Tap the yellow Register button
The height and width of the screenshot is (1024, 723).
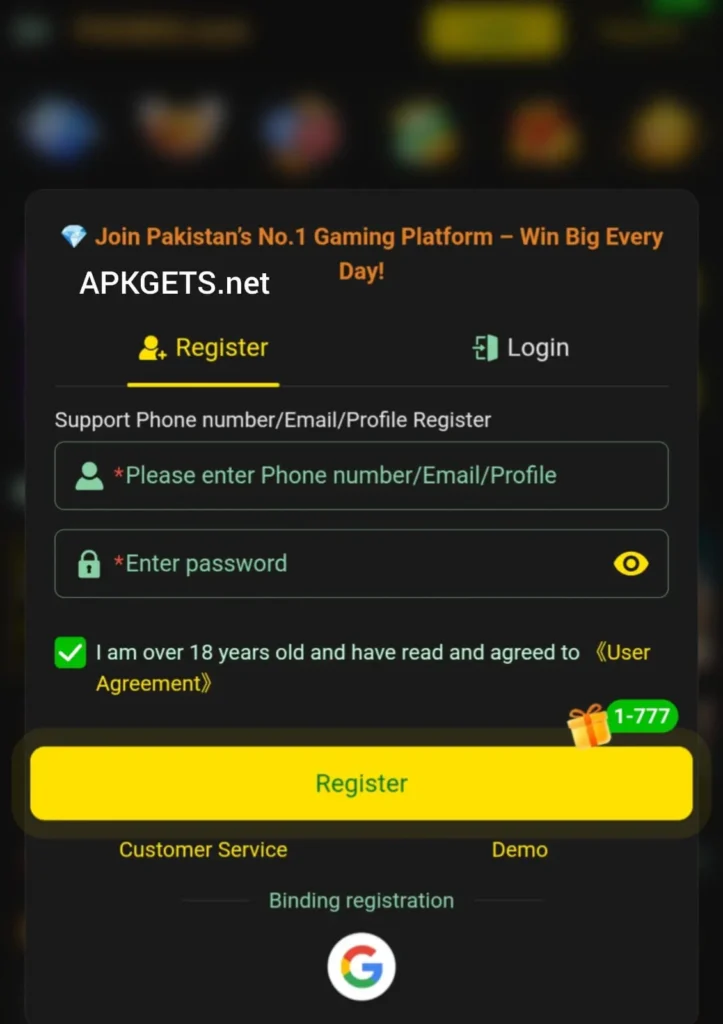pos(361,783)
